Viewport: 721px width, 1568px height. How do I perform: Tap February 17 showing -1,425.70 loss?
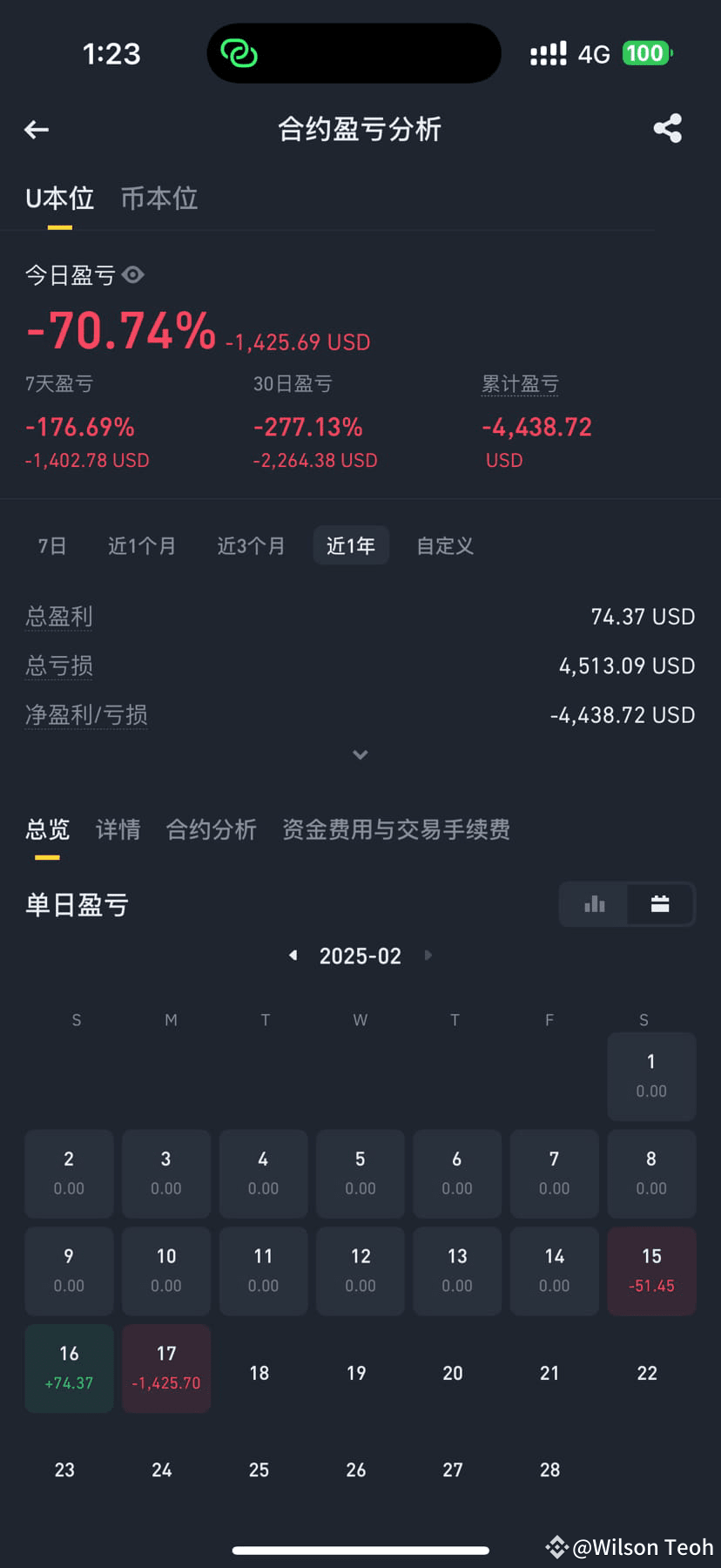[165, 1369]
